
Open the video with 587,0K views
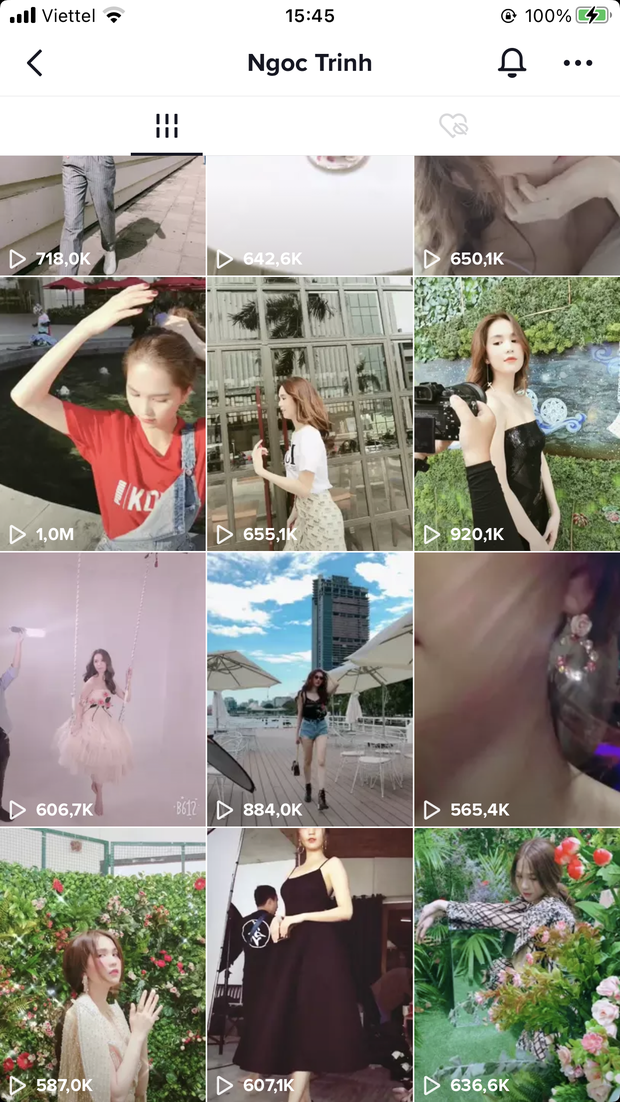point(102,964)
